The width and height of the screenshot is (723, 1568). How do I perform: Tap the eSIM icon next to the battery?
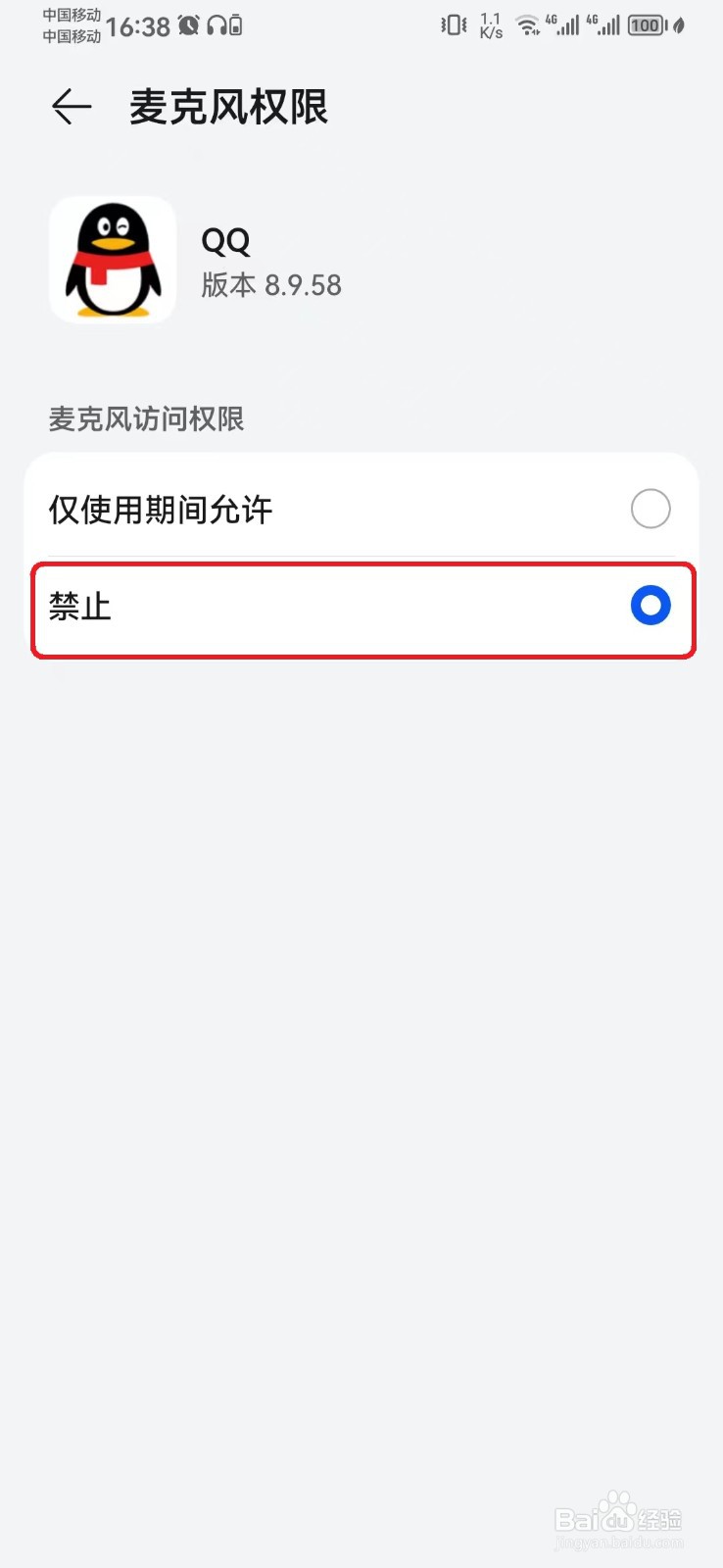pyautogui.click(x=678, y=26)
